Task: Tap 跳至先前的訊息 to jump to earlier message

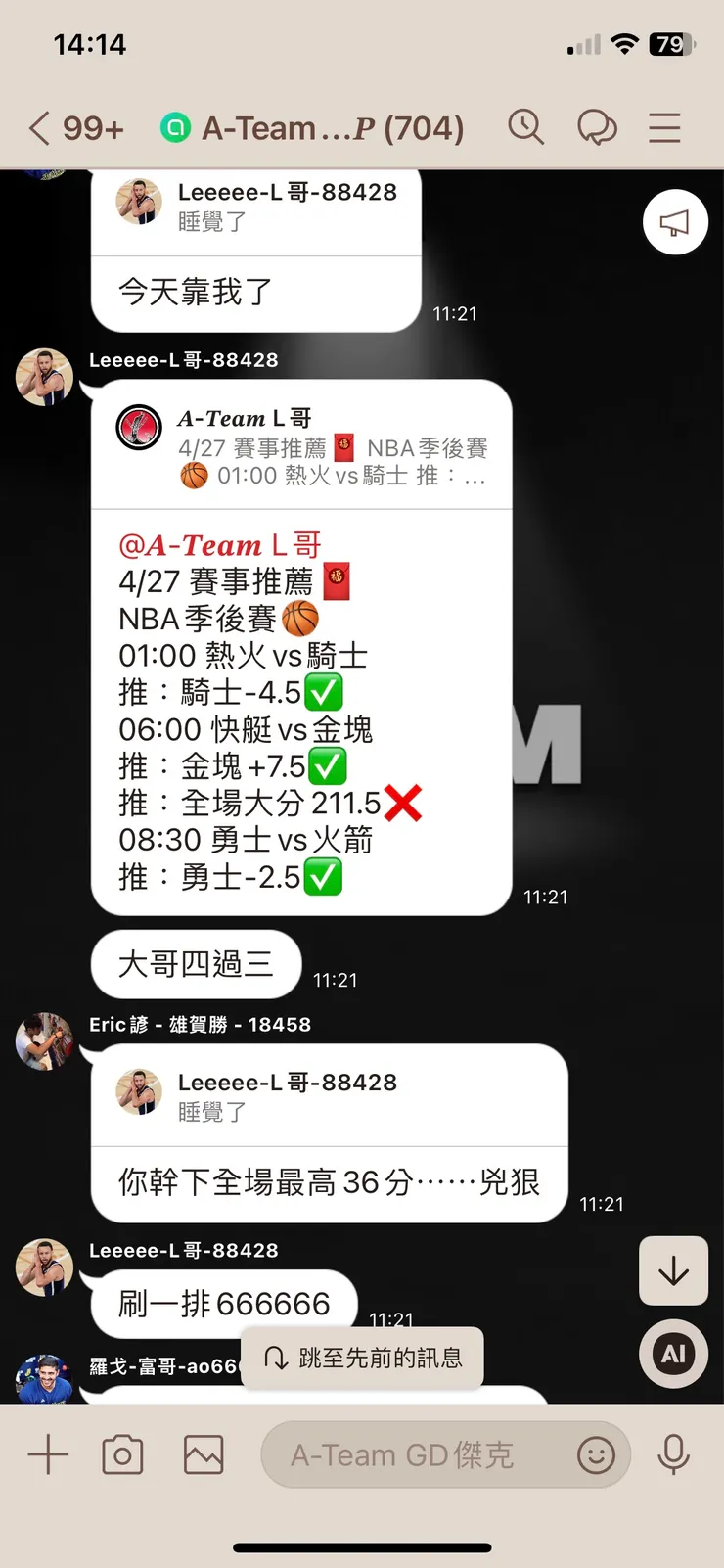Action: pyautogui.click(x=362, y=1359)
